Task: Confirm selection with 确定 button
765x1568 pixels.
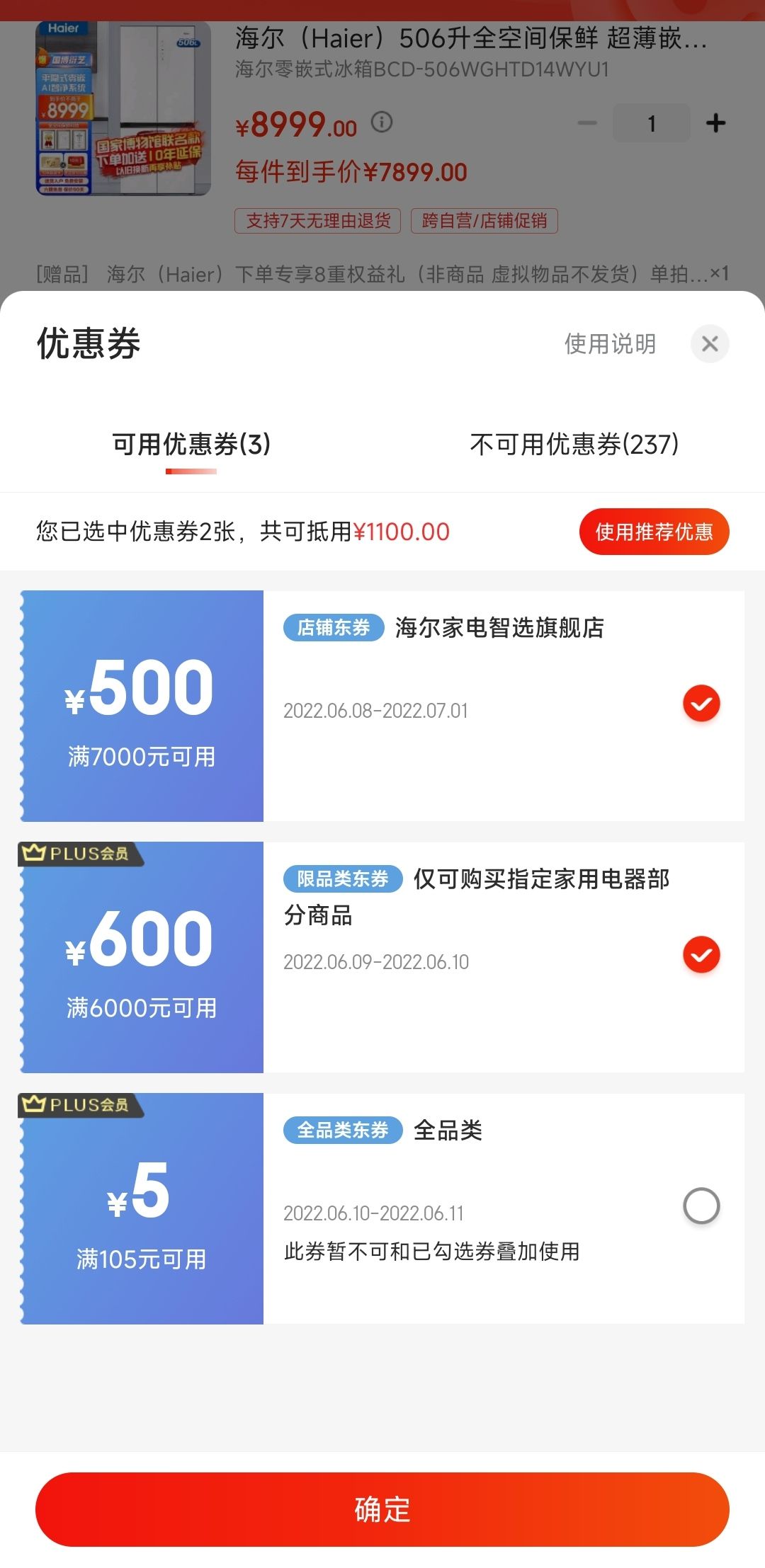Action: [x=382, y=1509]
